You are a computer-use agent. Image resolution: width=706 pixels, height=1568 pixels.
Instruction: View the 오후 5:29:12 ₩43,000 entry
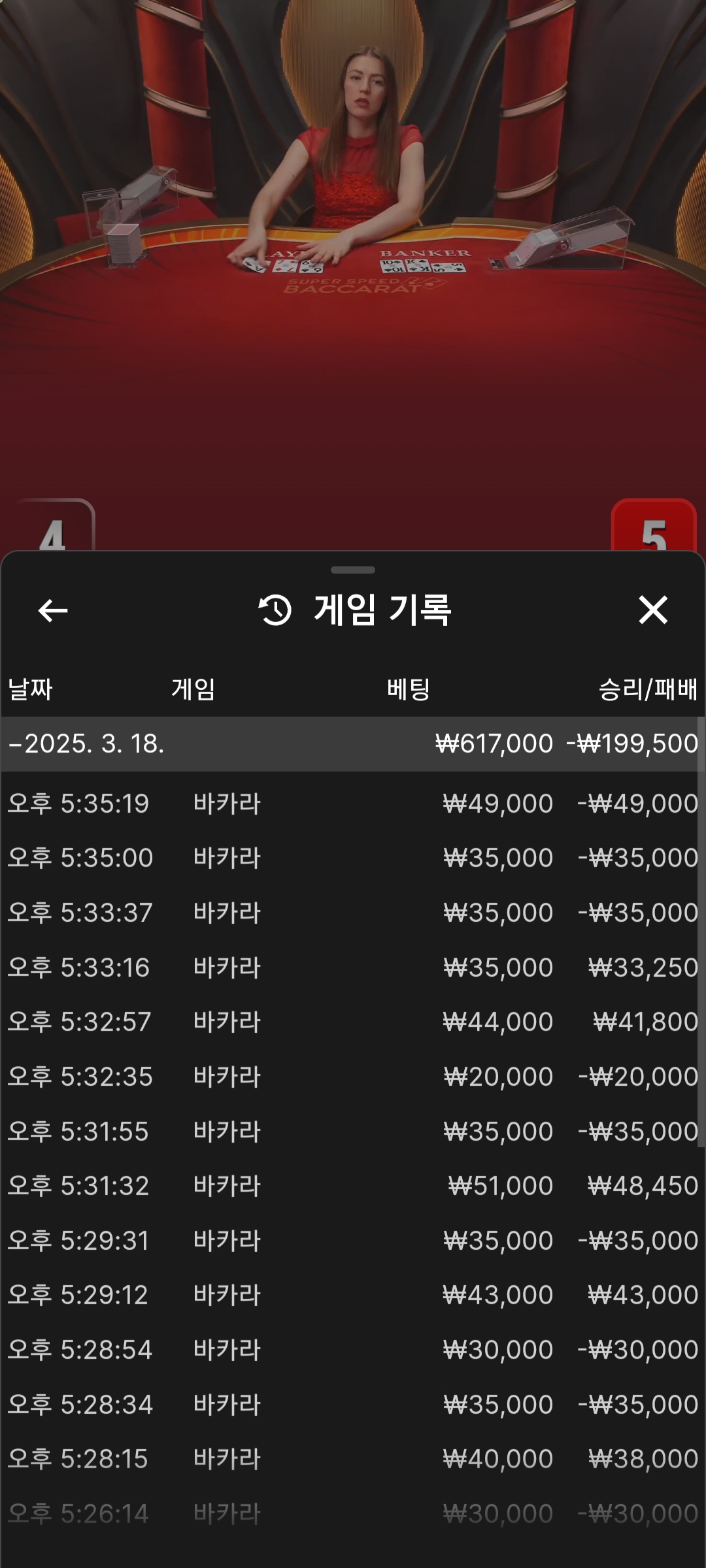click(353, 1295)
